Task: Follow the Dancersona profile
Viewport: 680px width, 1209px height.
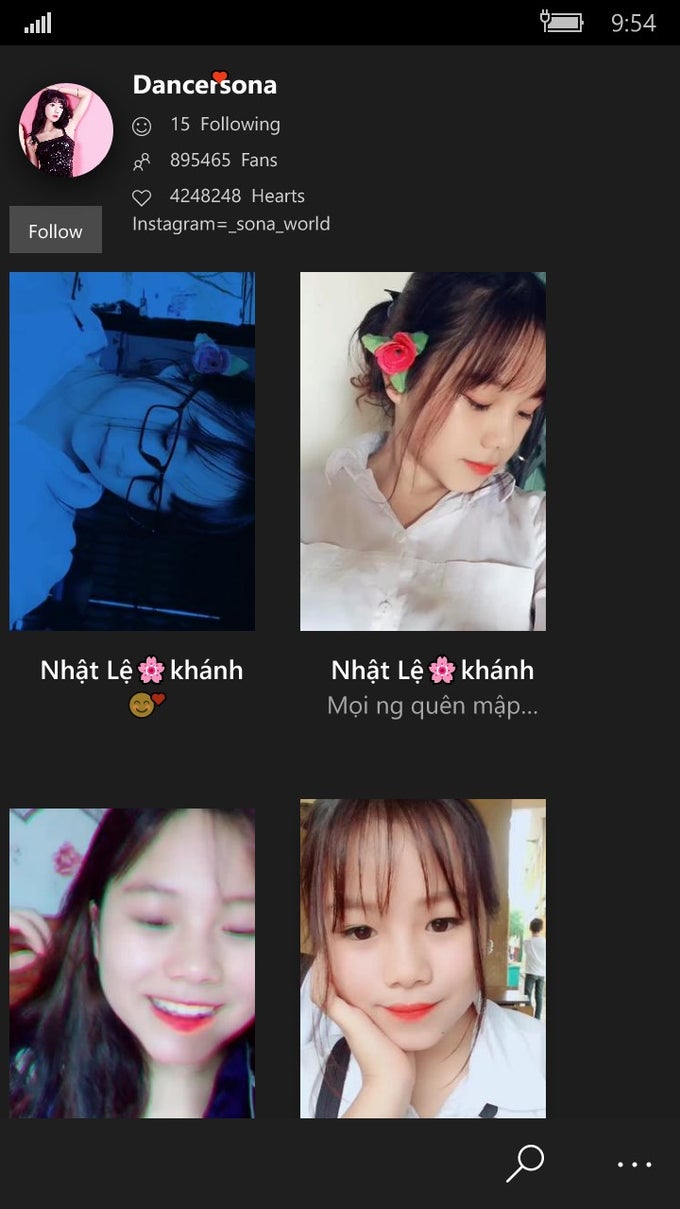Action: pos(55,230)
